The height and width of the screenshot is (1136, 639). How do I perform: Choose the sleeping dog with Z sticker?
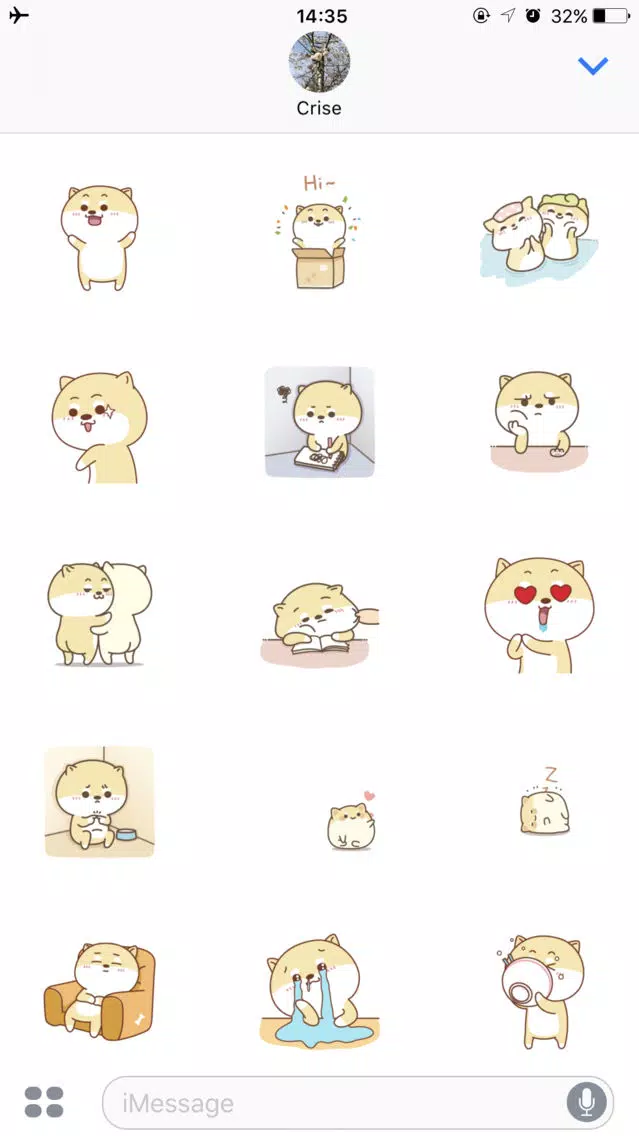(x=544, y=804)
